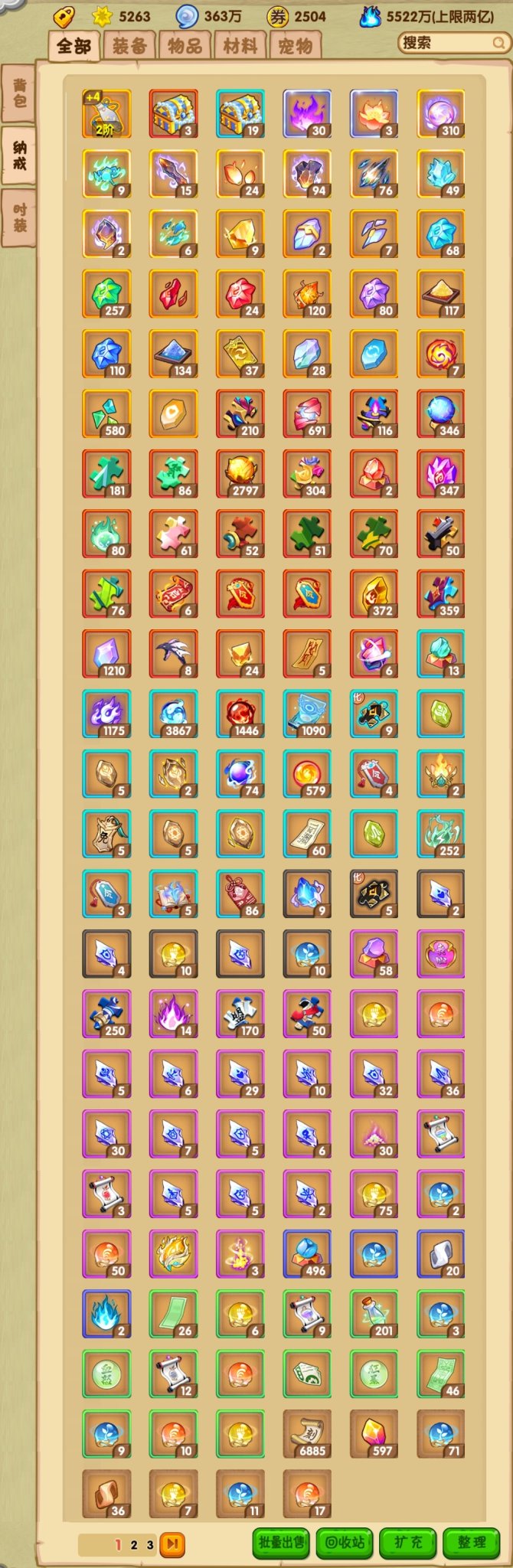Switch to the 装备 tab
The image size is (513, 1568).
pos(129,46)
